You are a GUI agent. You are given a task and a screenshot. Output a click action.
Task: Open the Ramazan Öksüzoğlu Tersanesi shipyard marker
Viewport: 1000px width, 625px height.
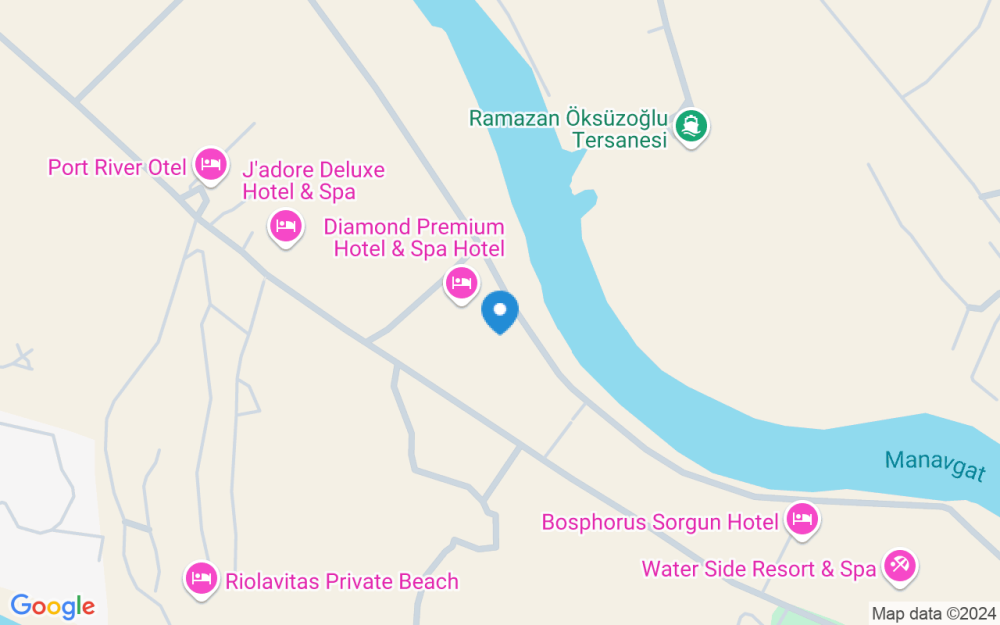pos(691,126)
